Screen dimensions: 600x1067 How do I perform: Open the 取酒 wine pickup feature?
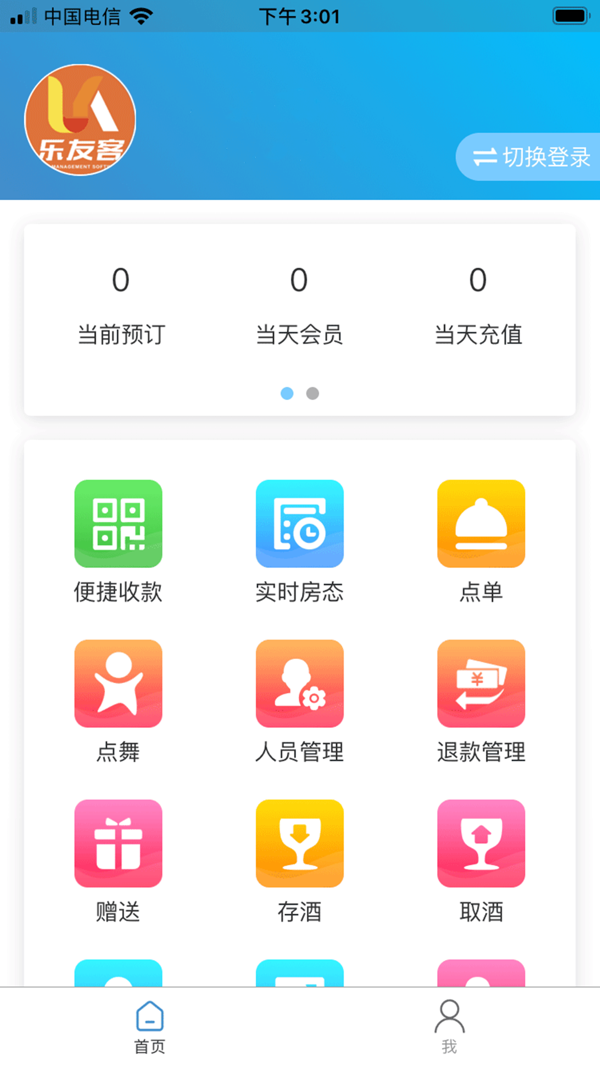tap(481, 844)
